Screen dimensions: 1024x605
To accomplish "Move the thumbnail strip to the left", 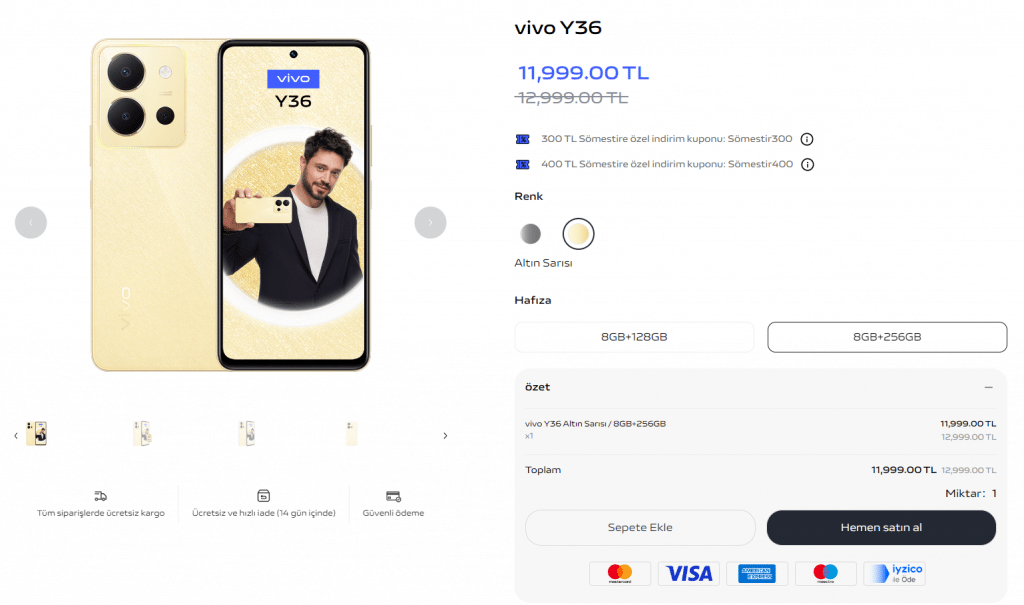I will [x=16, y=435].
